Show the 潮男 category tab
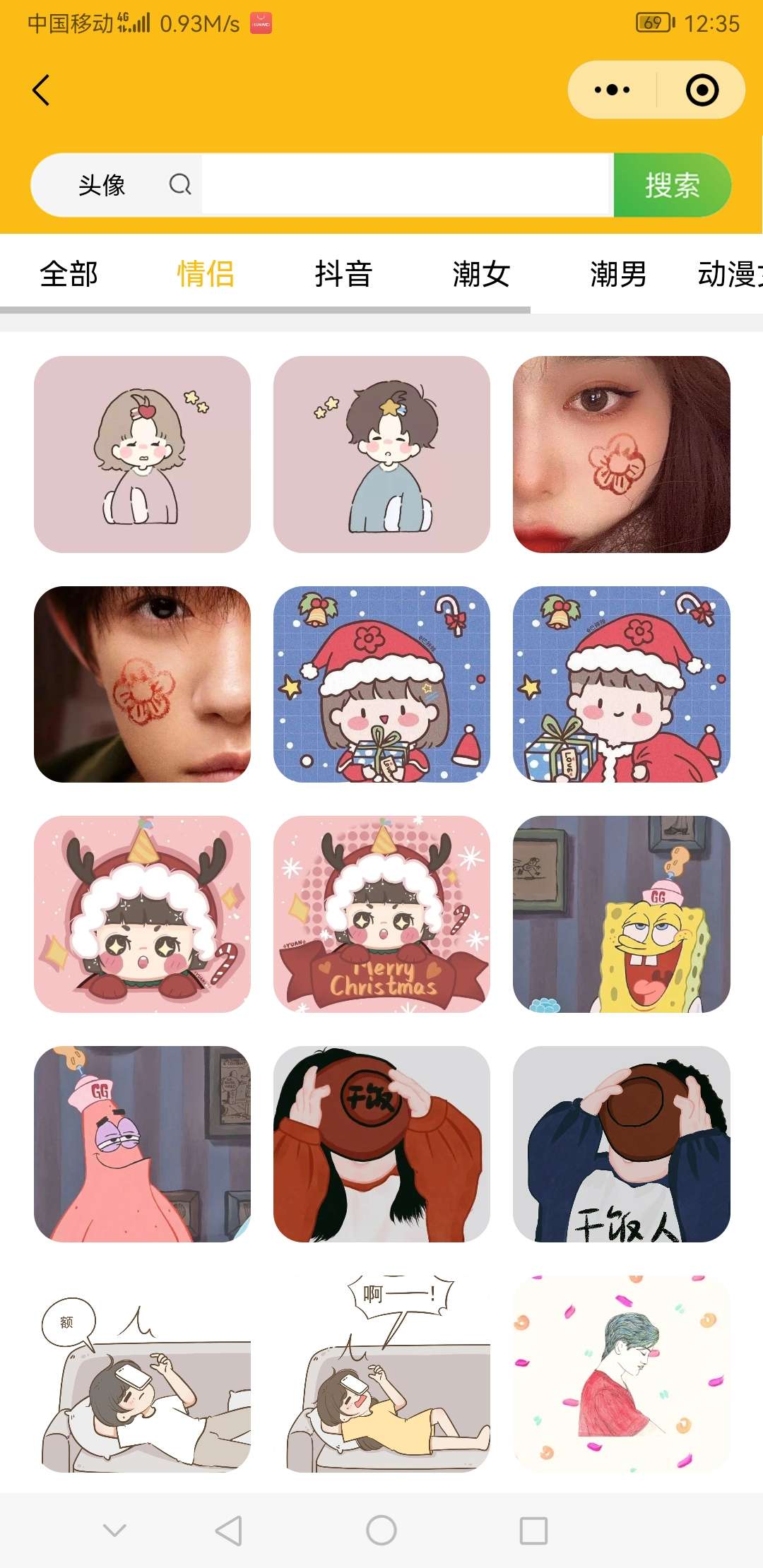The image size is (763, 1568). point(618,274)
